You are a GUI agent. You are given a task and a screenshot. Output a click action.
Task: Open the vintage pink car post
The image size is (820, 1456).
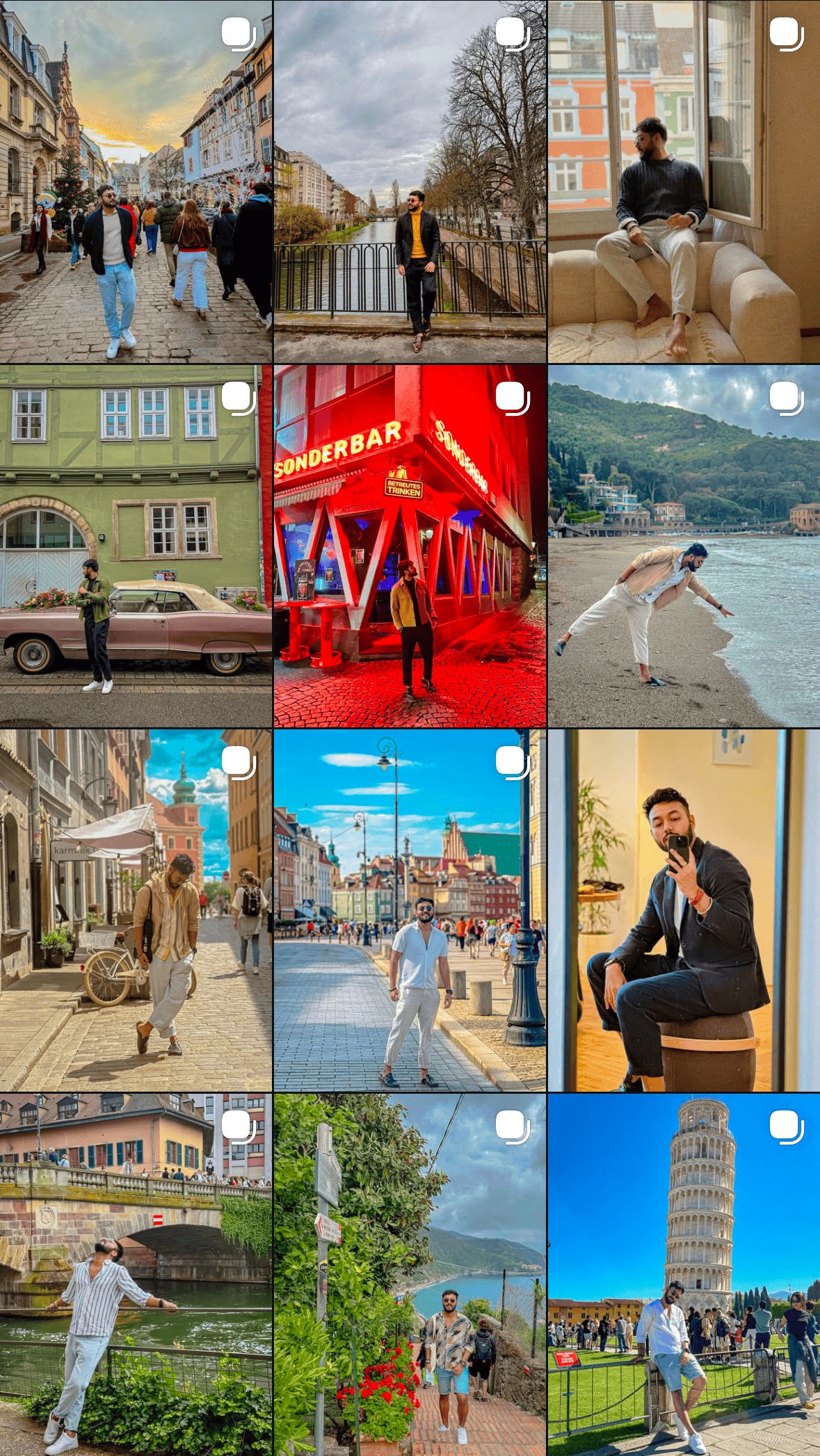pos(136,546)
